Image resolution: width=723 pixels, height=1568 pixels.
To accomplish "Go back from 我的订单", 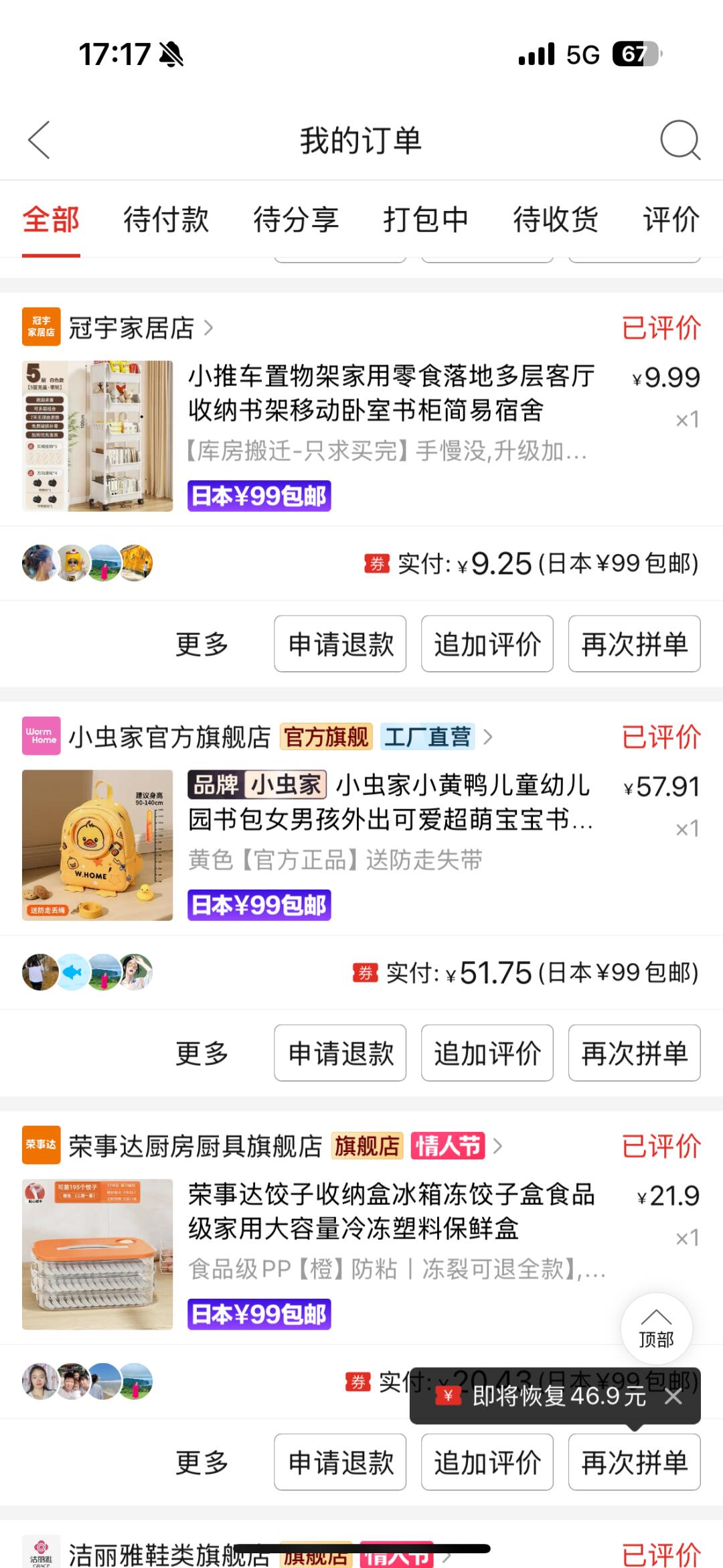I will 39,140.
